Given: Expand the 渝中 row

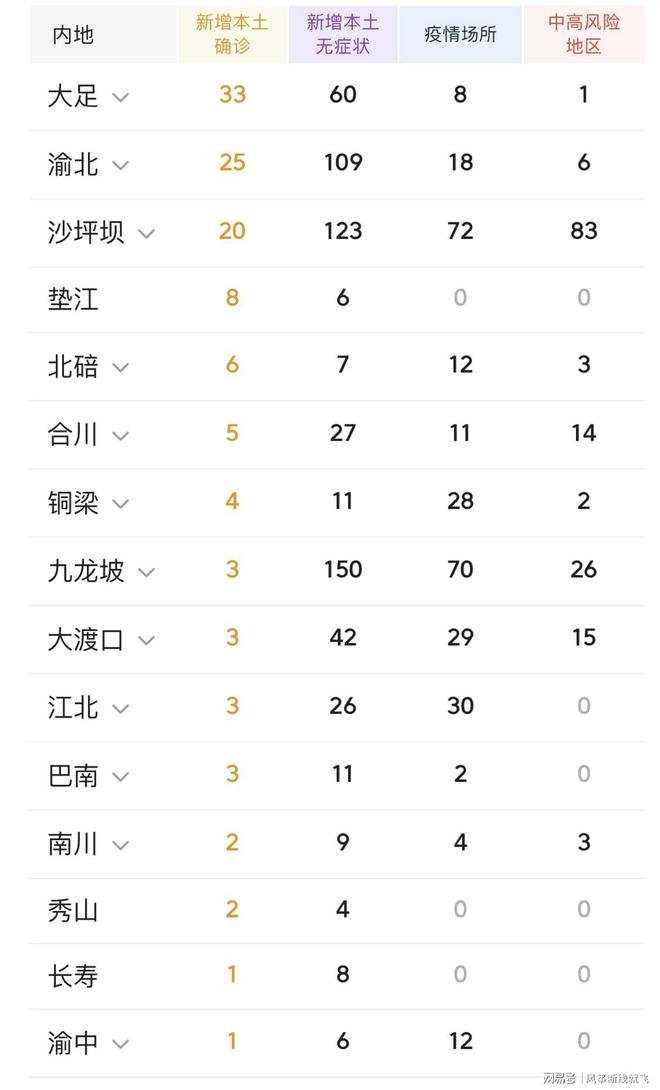Looking at the screenshot, I should (x=120, y=1044).
